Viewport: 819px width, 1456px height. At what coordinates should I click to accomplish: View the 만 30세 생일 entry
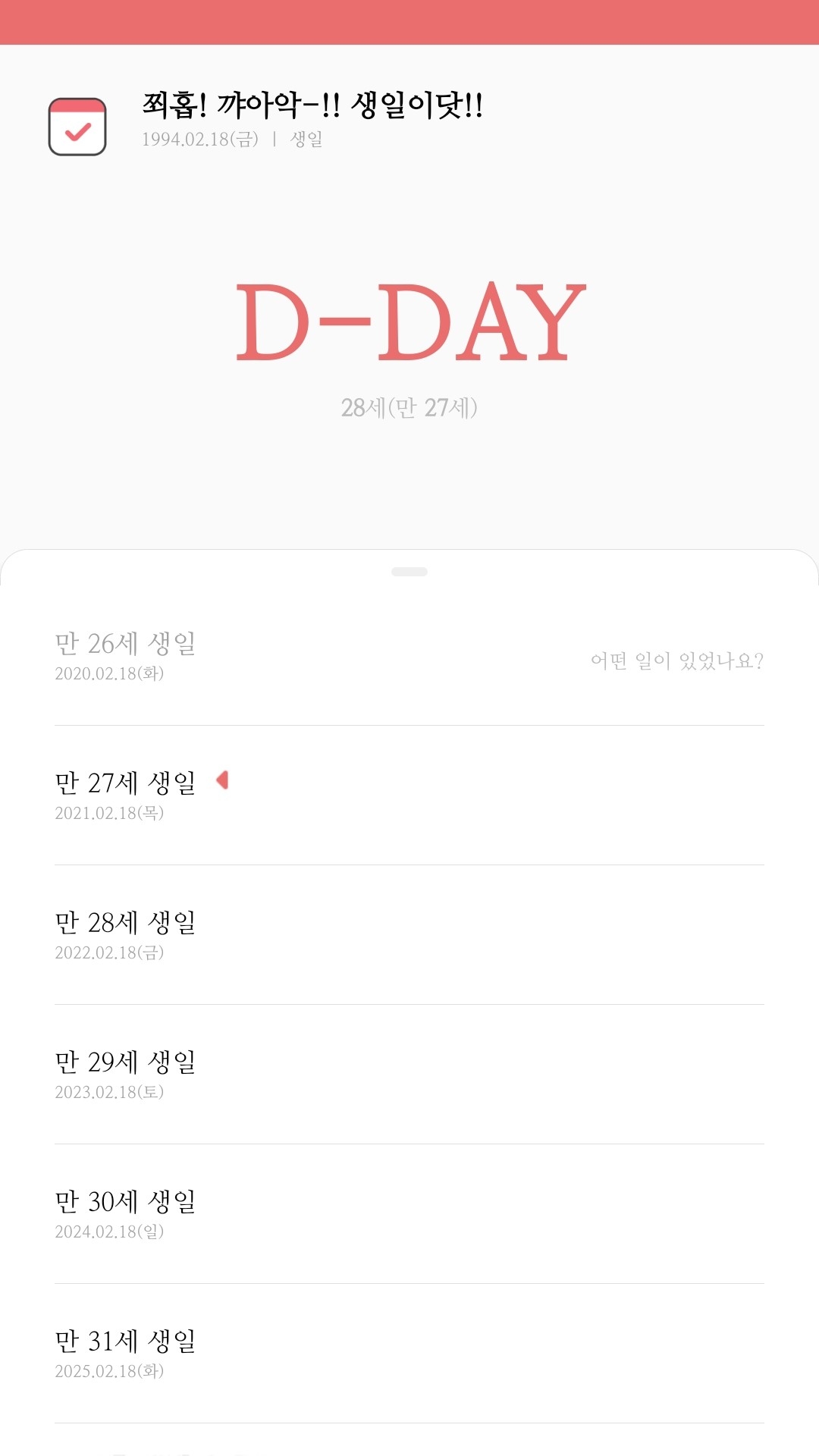click(x=409, y=1214)
